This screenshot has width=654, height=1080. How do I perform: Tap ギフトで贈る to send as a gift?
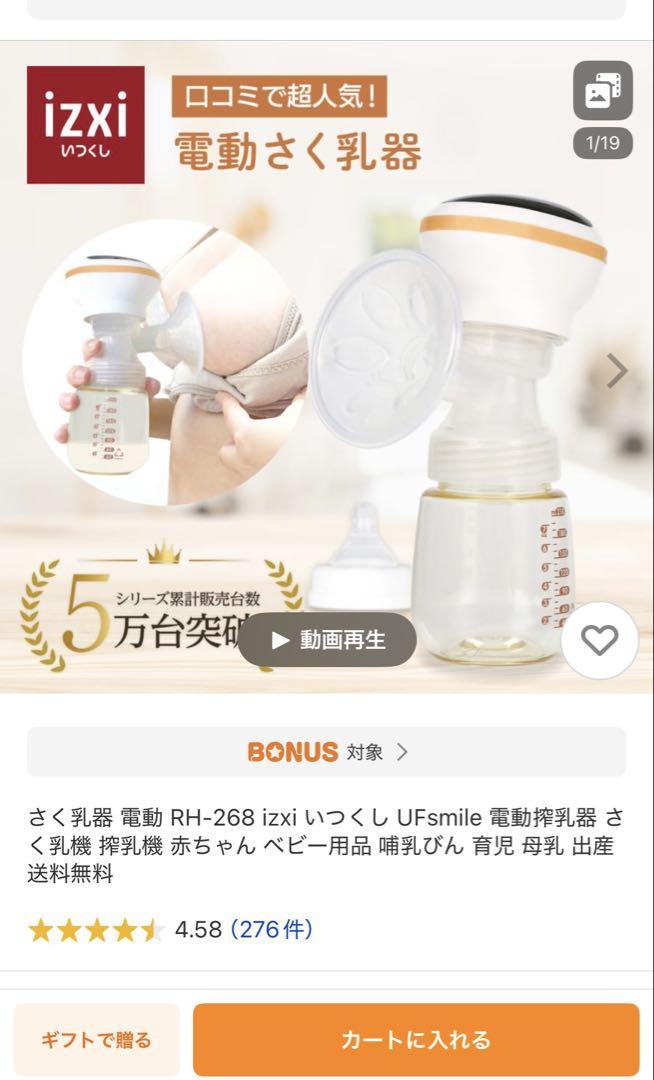(x=96, y=1039)
